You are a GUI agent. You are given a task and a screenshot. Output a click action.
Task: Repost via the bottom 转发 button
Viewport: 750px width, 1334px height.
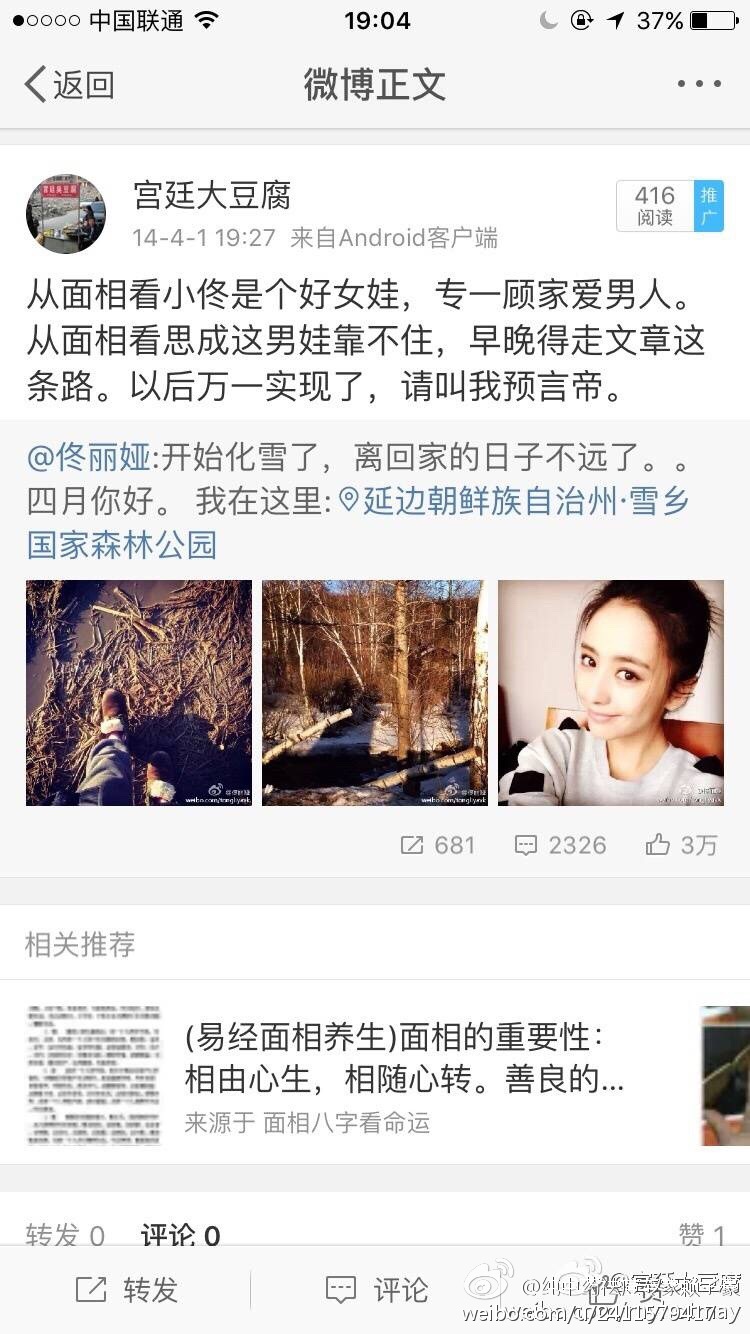click(x=127, y=1290)
